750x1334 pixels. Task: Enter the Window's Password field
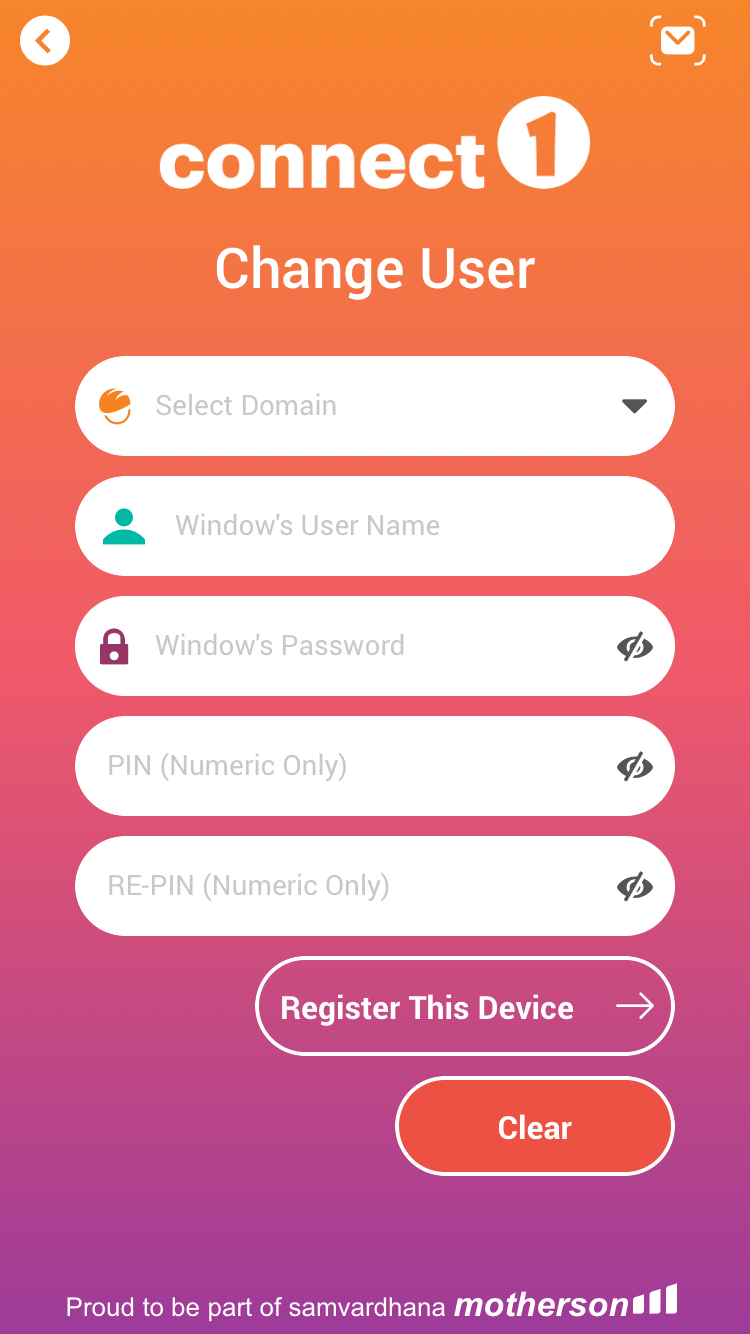(360, 646)
